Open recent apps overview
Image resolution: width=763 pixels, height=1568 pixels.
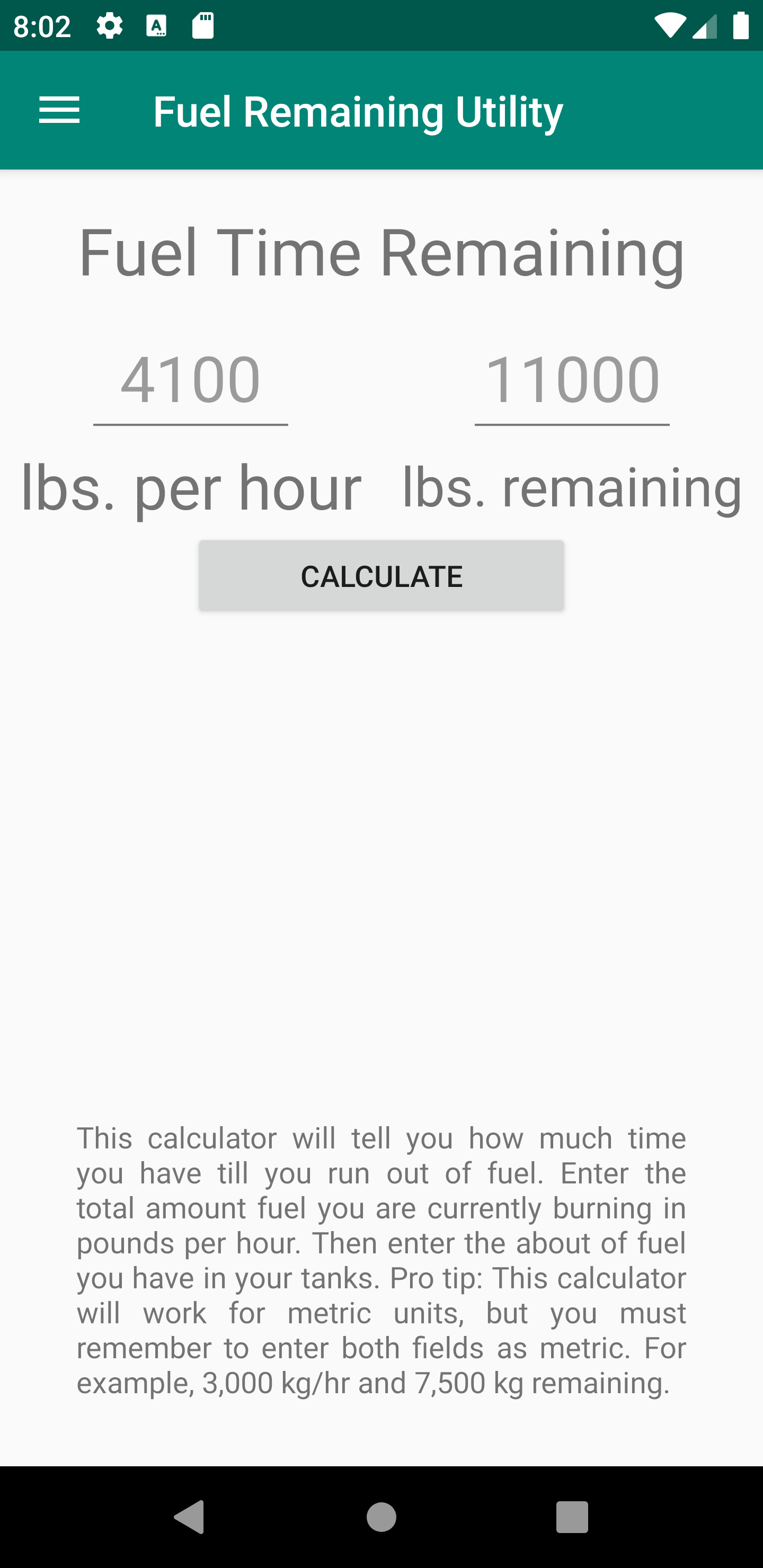pos(571,1516)
